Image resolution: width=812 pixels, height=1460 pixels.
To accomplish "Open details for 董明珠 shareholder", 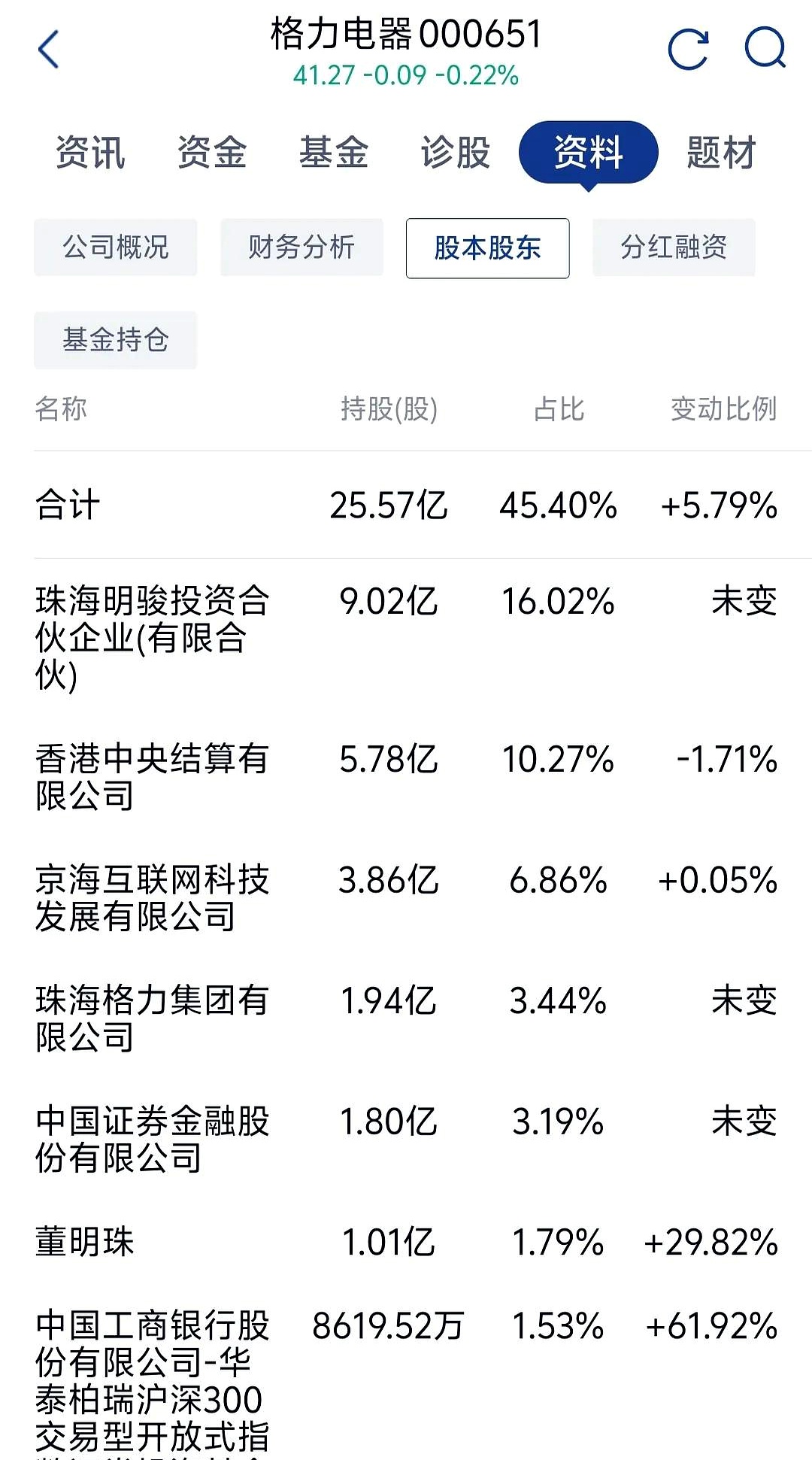I will 85,1242.
